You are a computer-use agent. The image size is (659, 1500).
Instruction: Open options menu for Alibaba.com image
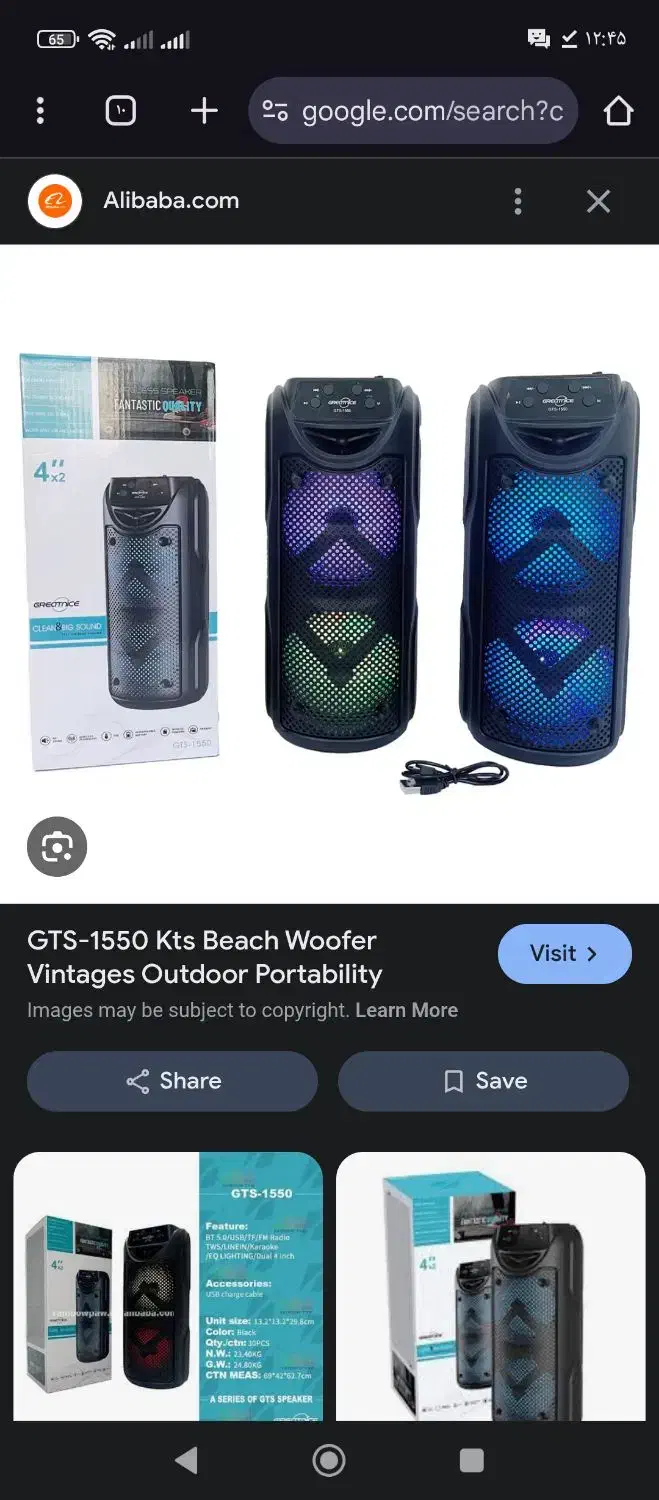(x=517, y=201)
